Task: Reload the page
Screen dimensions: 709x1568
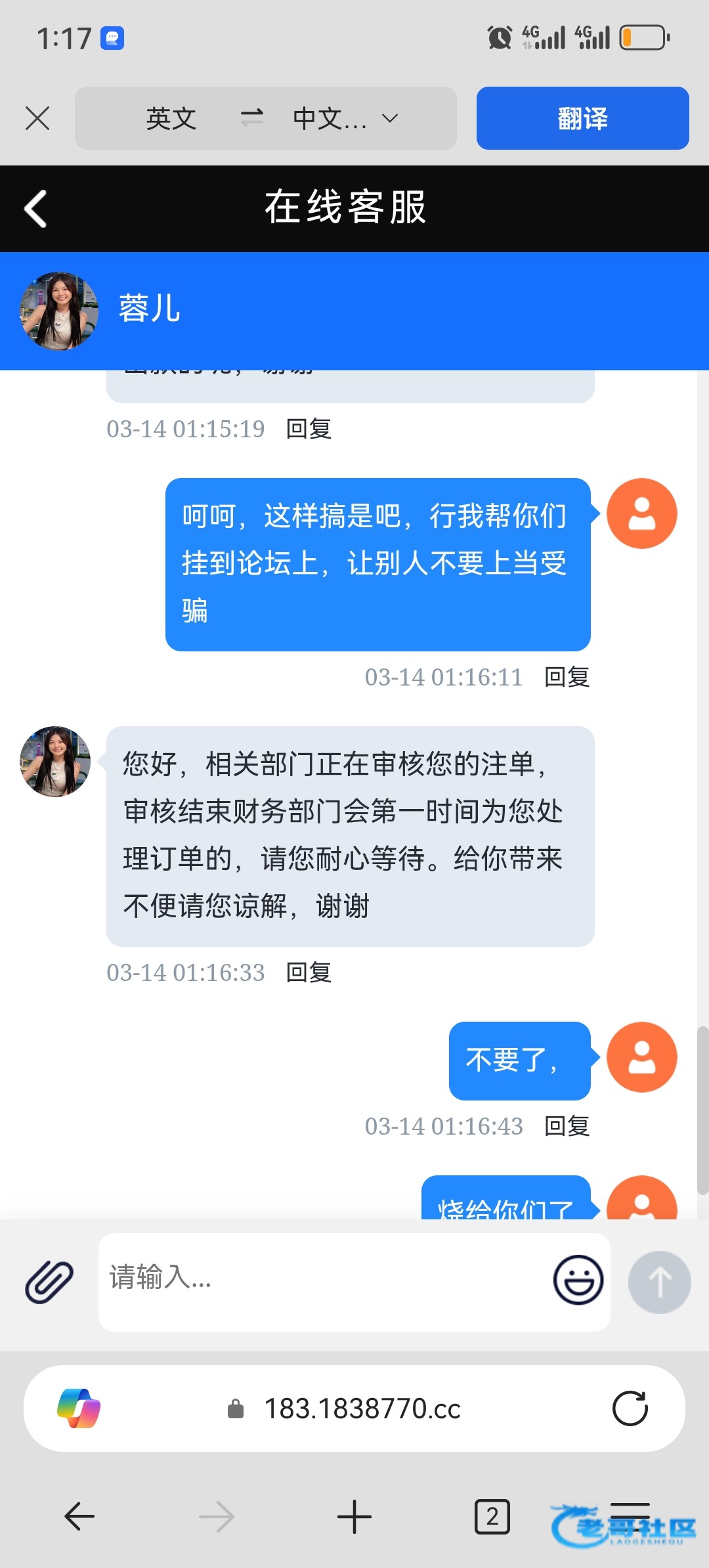Action: [630, 1408]
